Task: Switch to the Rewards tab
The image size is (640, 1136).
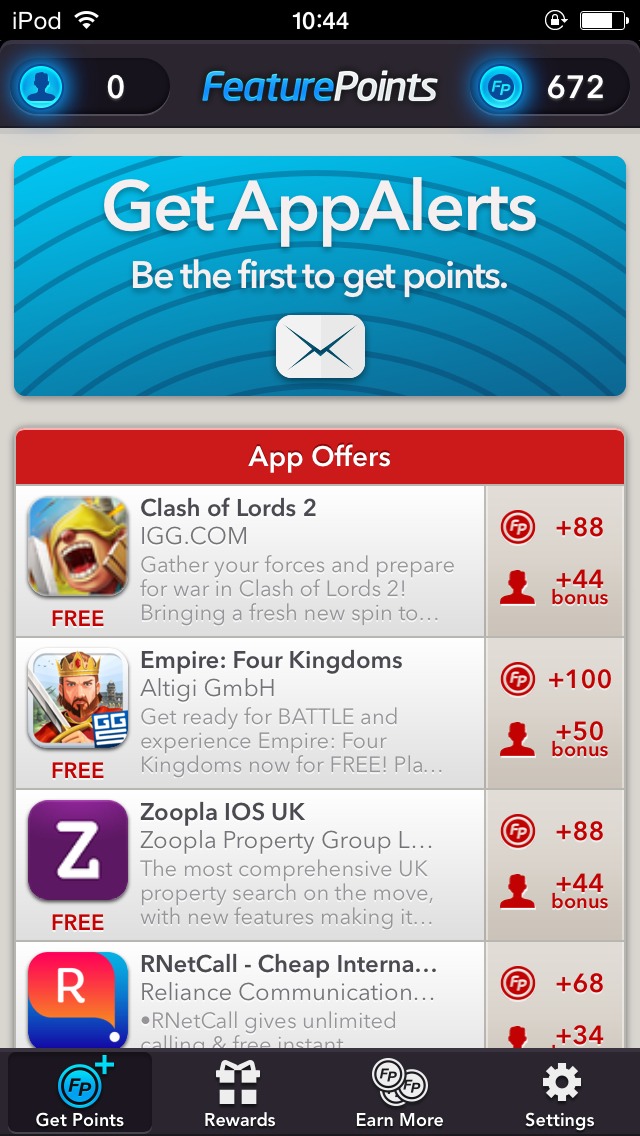Action: [240, 1092]
